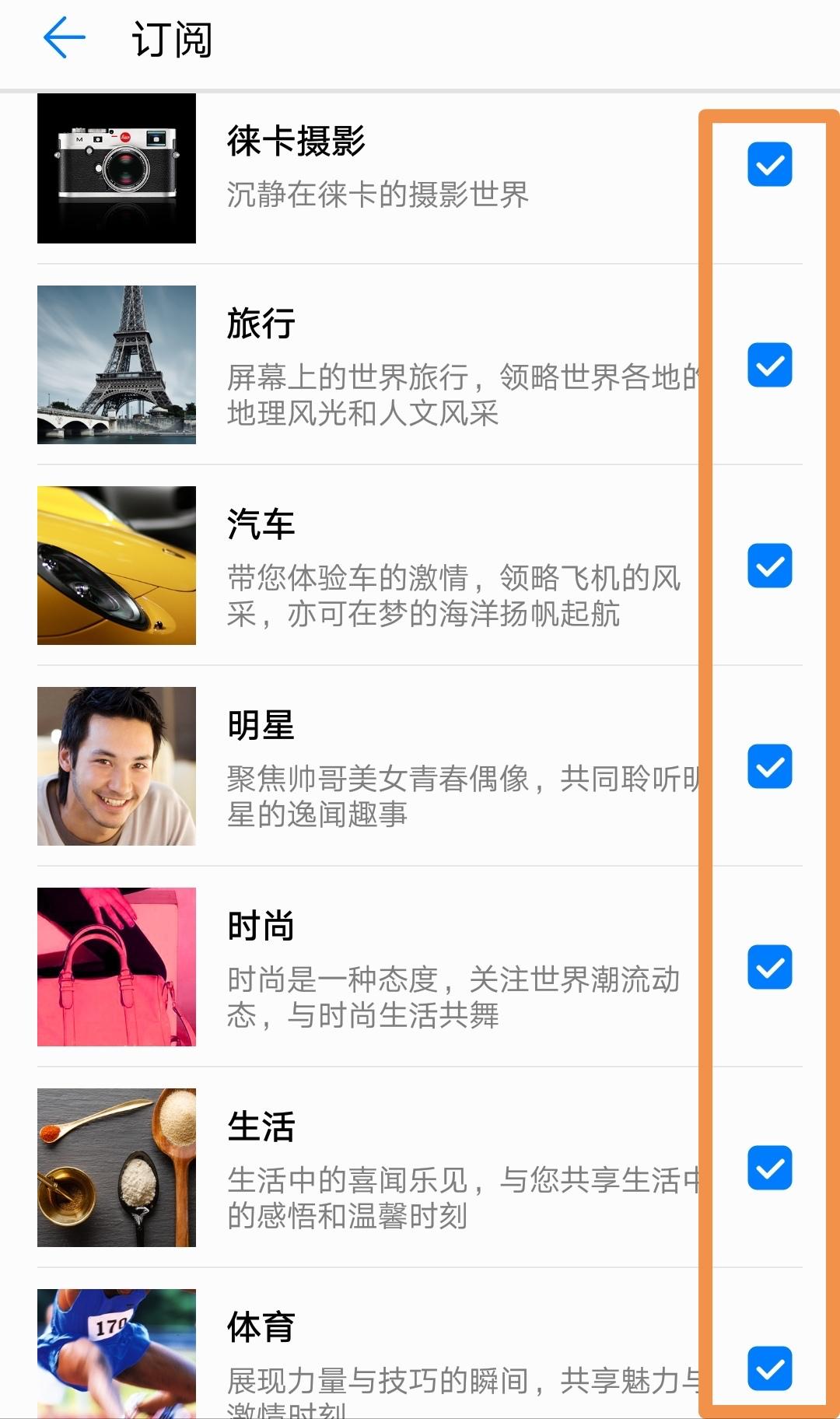
Task: Disable the 时尚 subscription checkbox
Action: tap(769, 967)
